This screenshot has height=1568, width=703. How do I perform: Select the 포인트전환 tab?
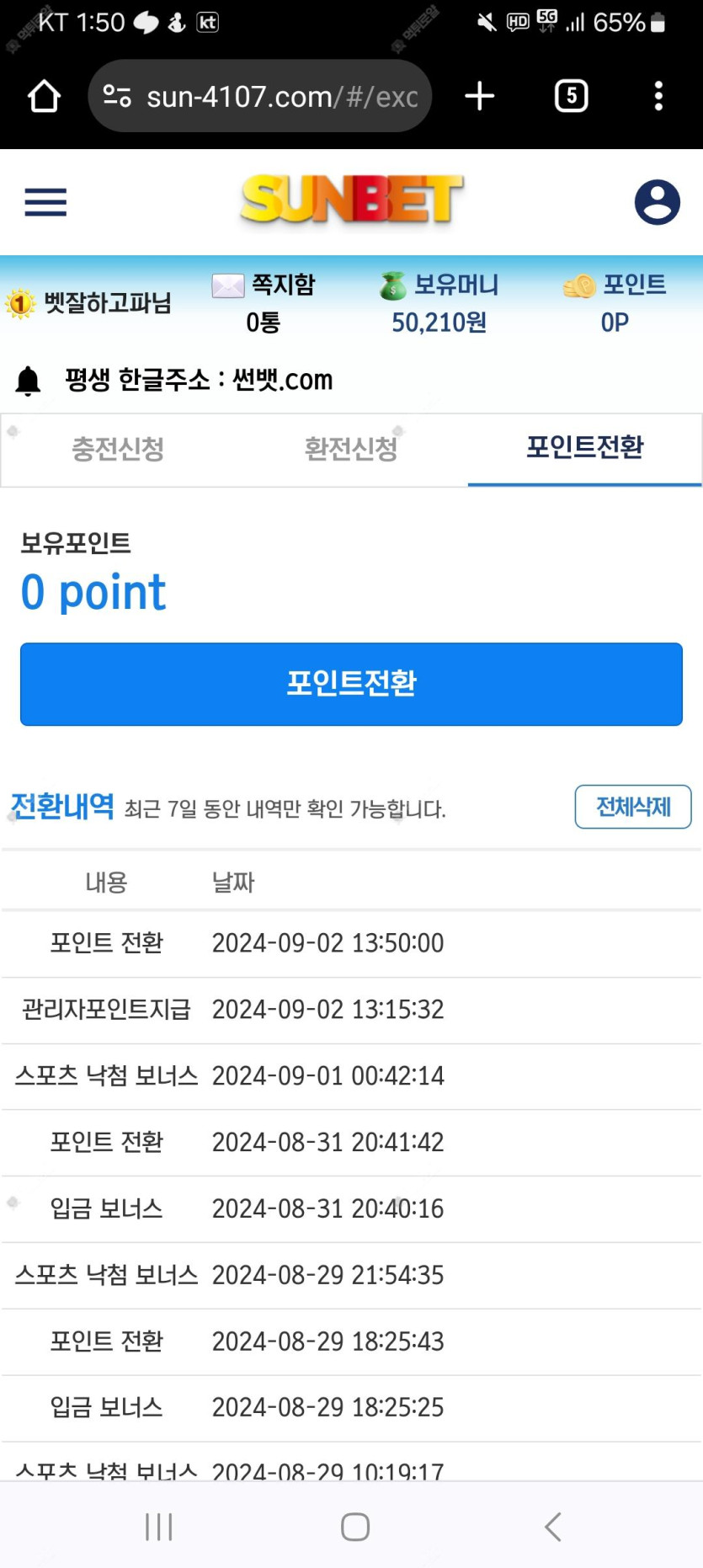(x=584, y=447)
